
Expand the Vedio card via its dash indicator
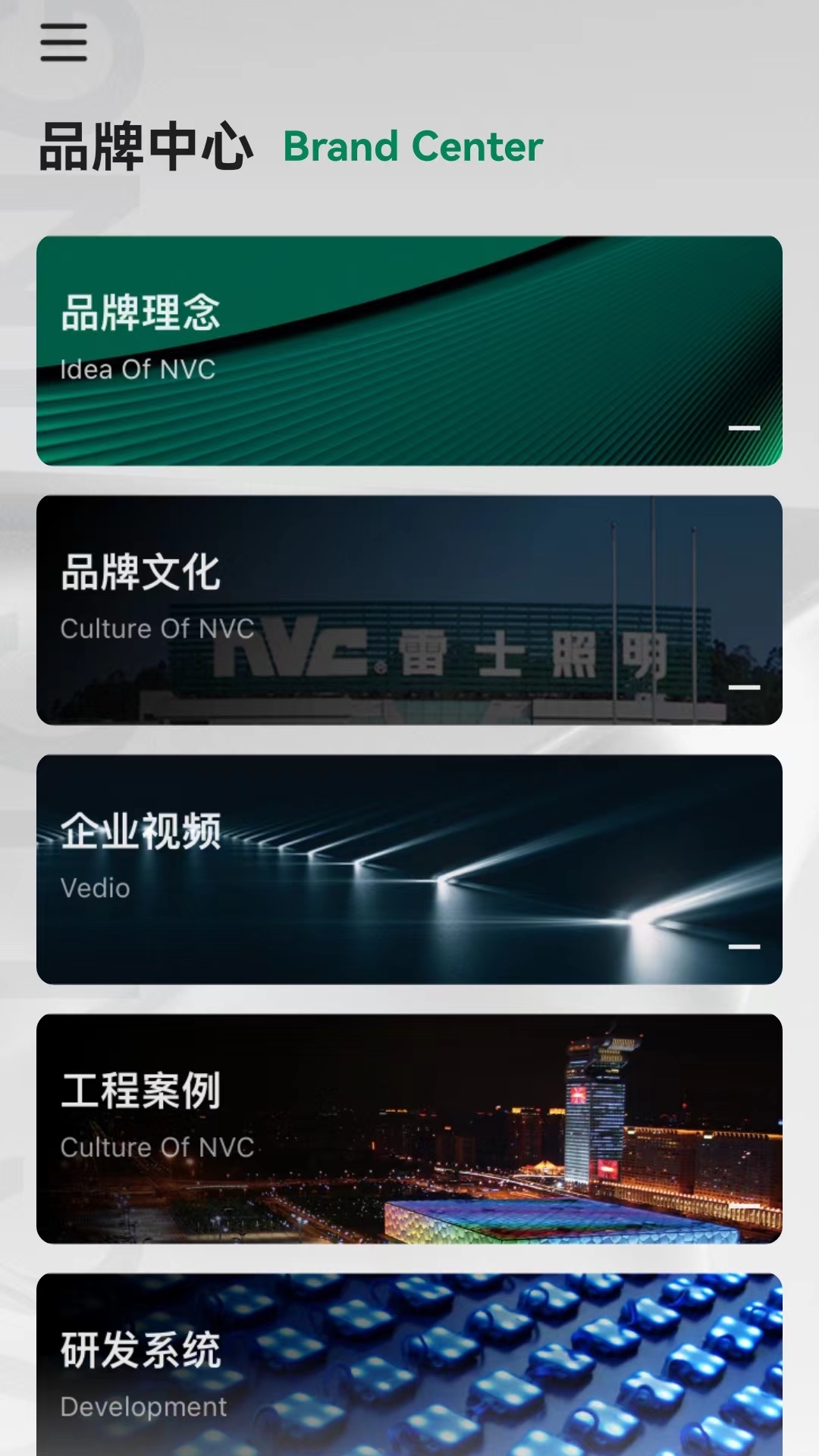746,948
